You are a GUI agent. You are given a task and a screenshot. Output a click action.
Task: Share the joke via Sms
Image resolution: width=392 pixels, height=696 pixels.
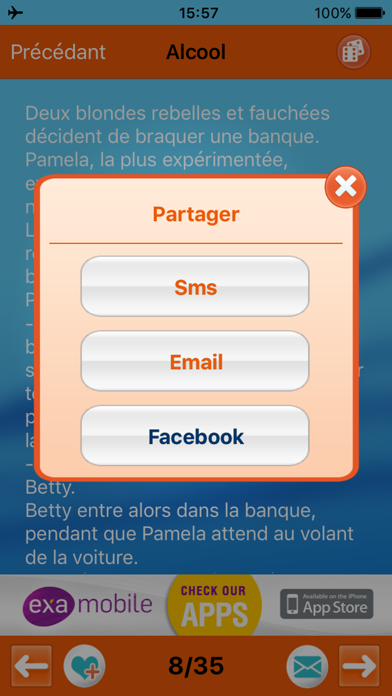[195, 286]
